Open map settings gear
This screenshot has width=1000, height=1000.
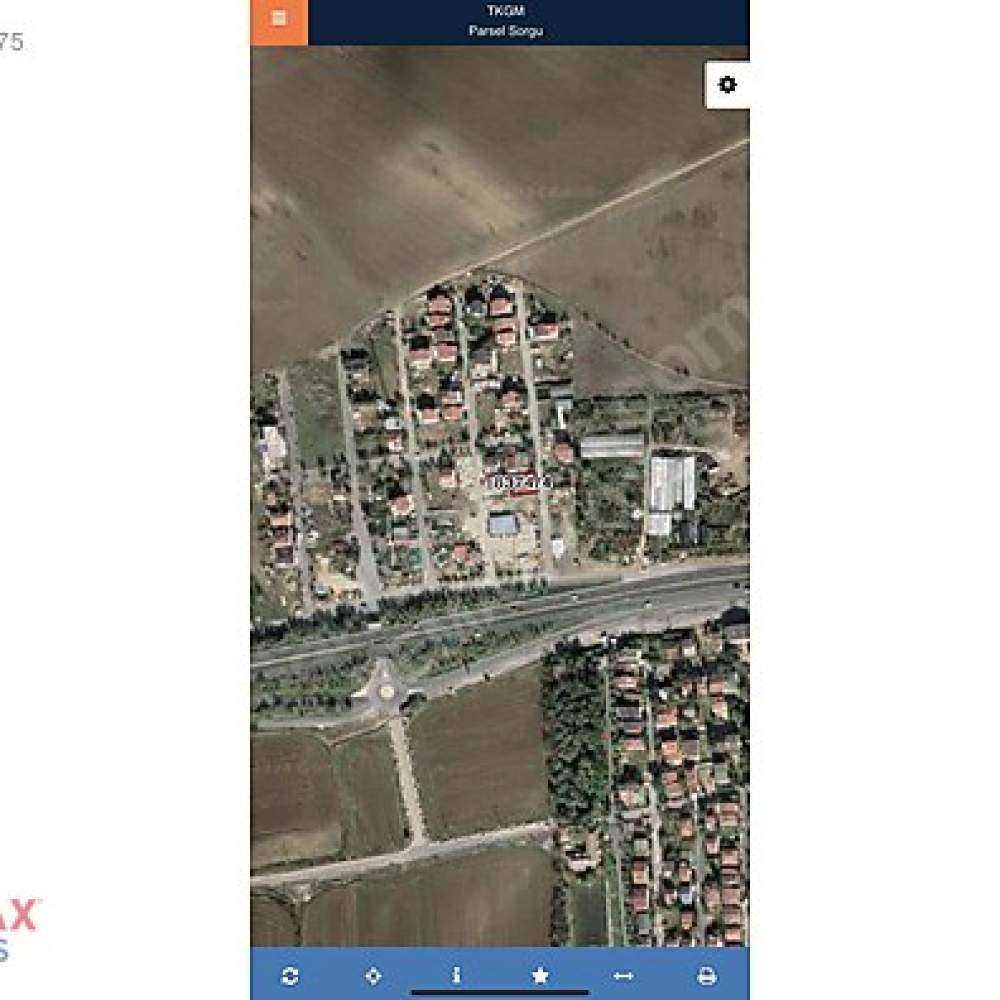coord(727,85)
